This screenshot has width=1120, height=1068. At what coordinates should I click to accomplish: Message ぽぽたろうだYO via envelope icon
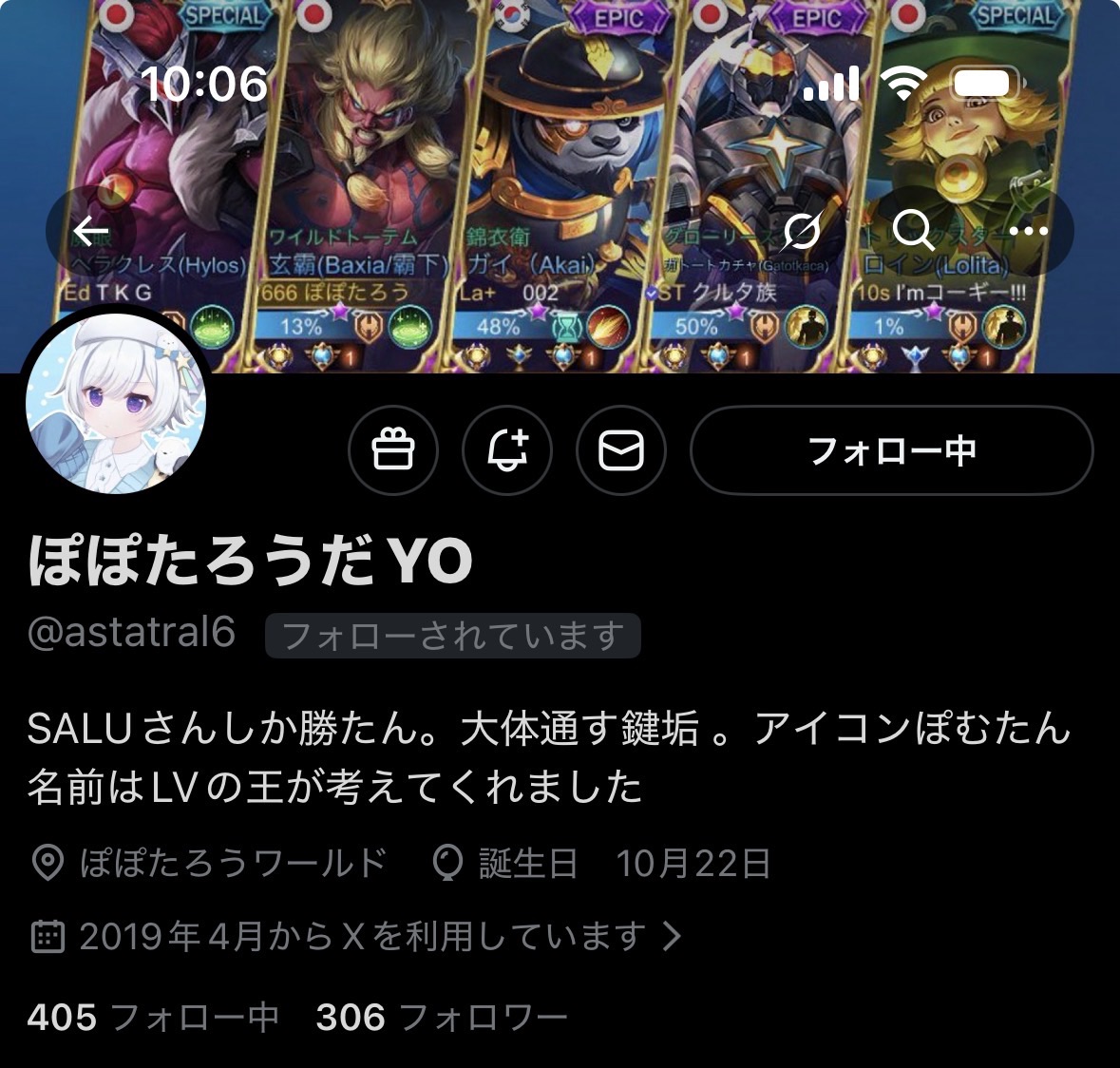pyautogui.click(x=621, y=450)
